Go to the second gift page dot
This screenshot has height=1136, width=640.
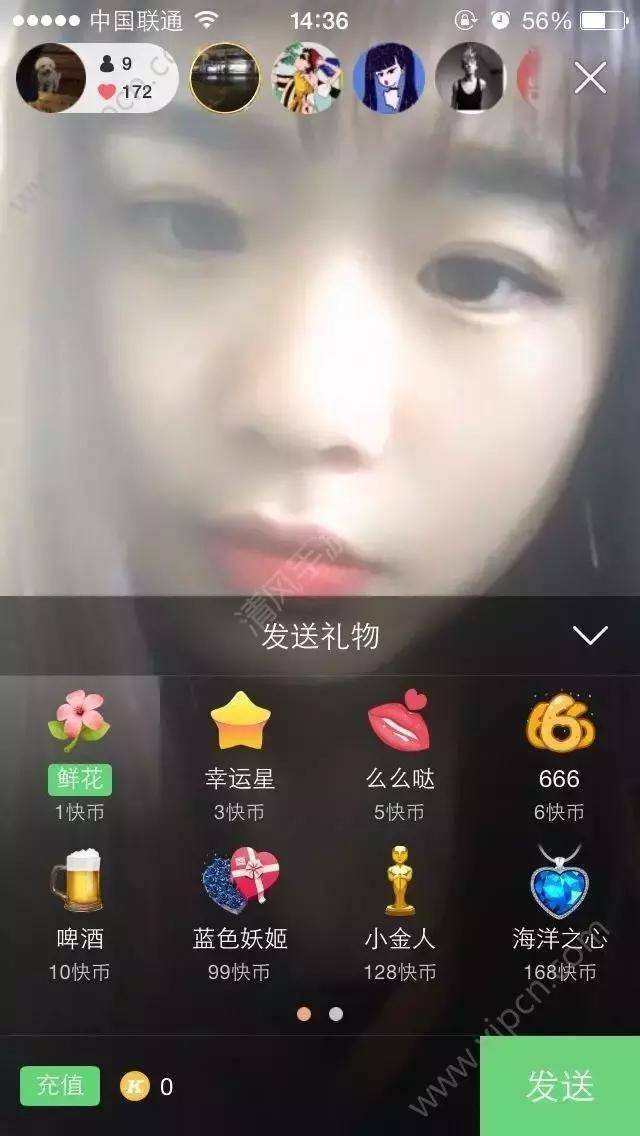pos(336,1014)
